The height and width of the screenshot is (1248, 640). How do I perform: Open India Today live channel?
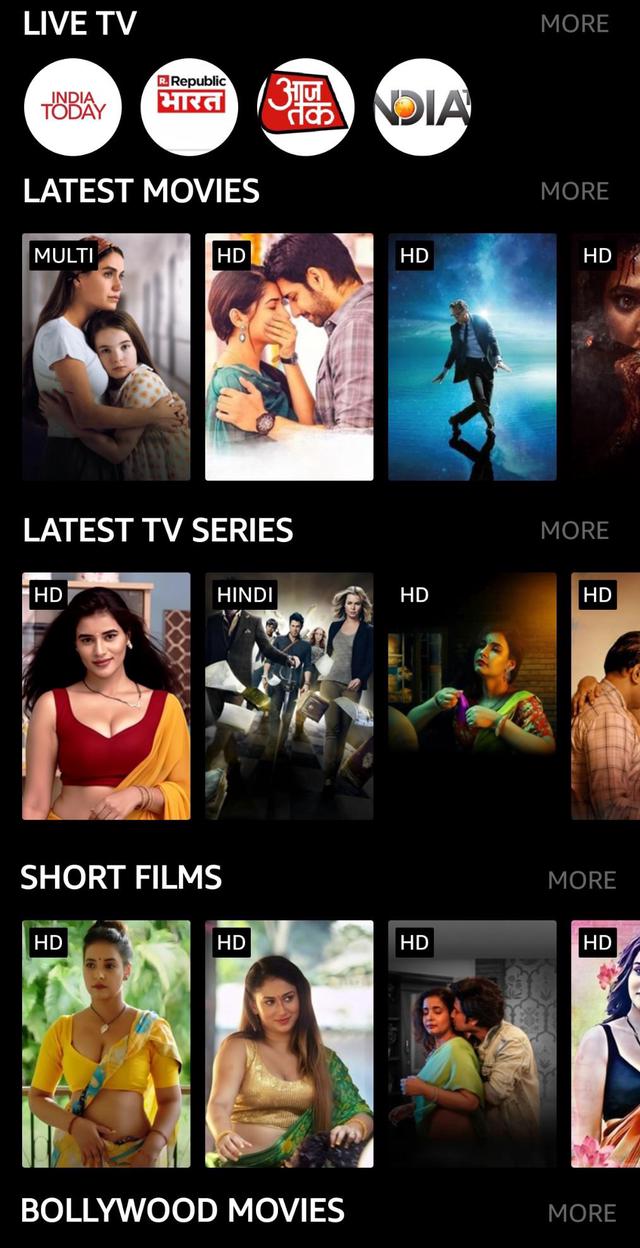point(73,106)
